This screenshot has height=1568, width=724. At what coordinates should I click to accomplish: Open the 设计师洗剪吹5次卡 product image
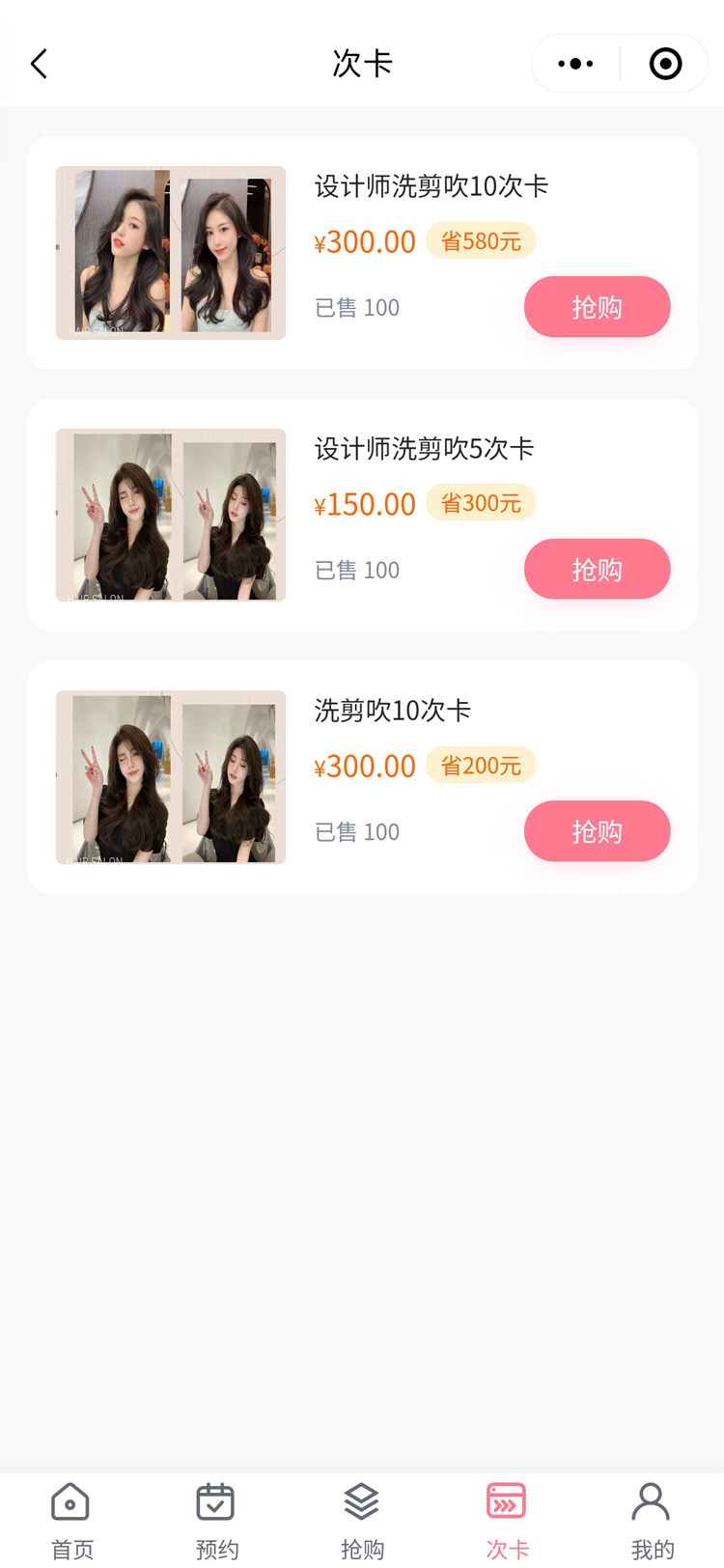(x=171, y=516)
